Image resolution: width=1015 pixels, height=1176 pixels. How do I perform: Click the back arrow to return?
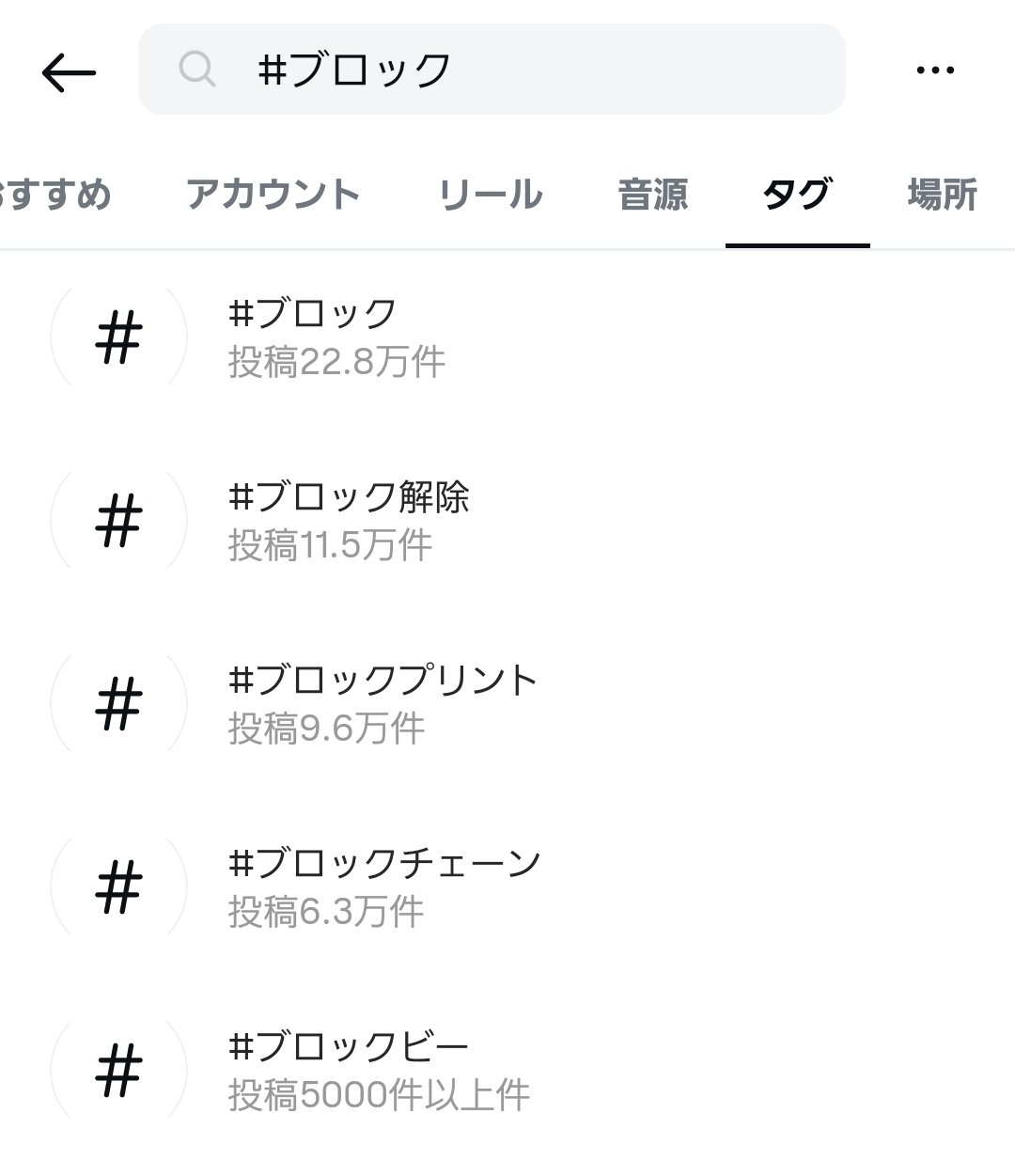pyautogui.click(x=68, y=71)
